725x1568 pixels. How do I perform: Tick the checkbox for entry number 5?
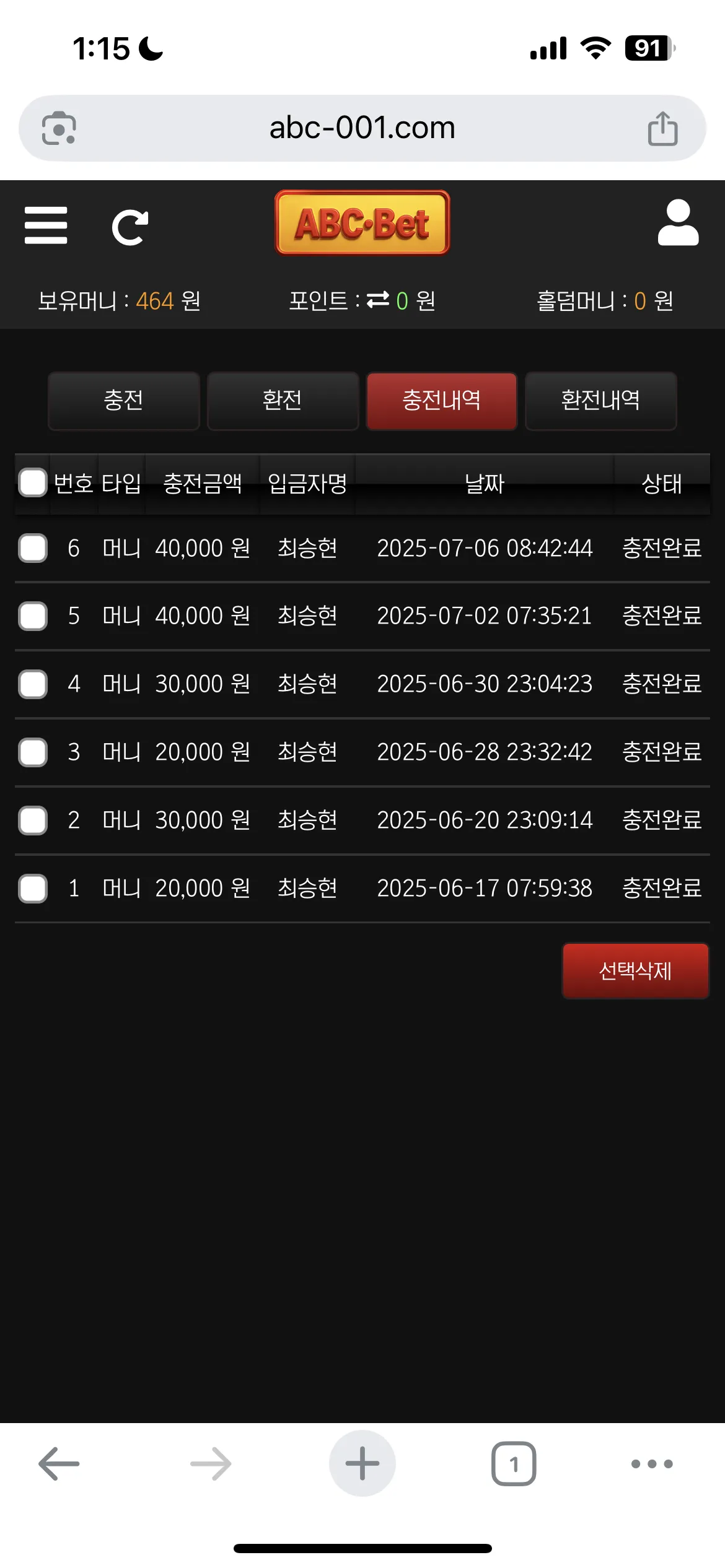[33, 616]
